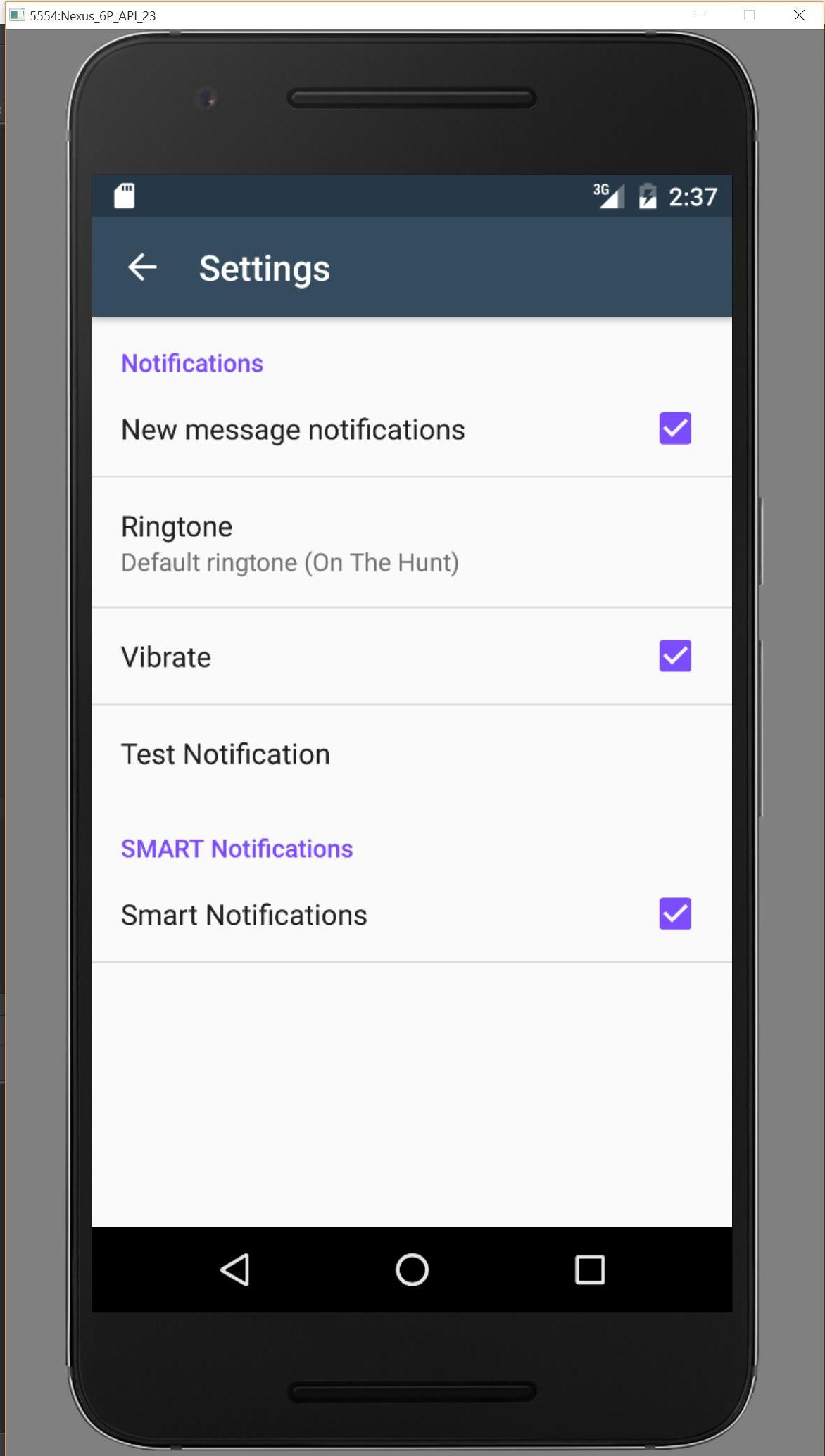Disable the Vibrate checkbox
This screenshot has height=1456, width=825.
[674, 657]
